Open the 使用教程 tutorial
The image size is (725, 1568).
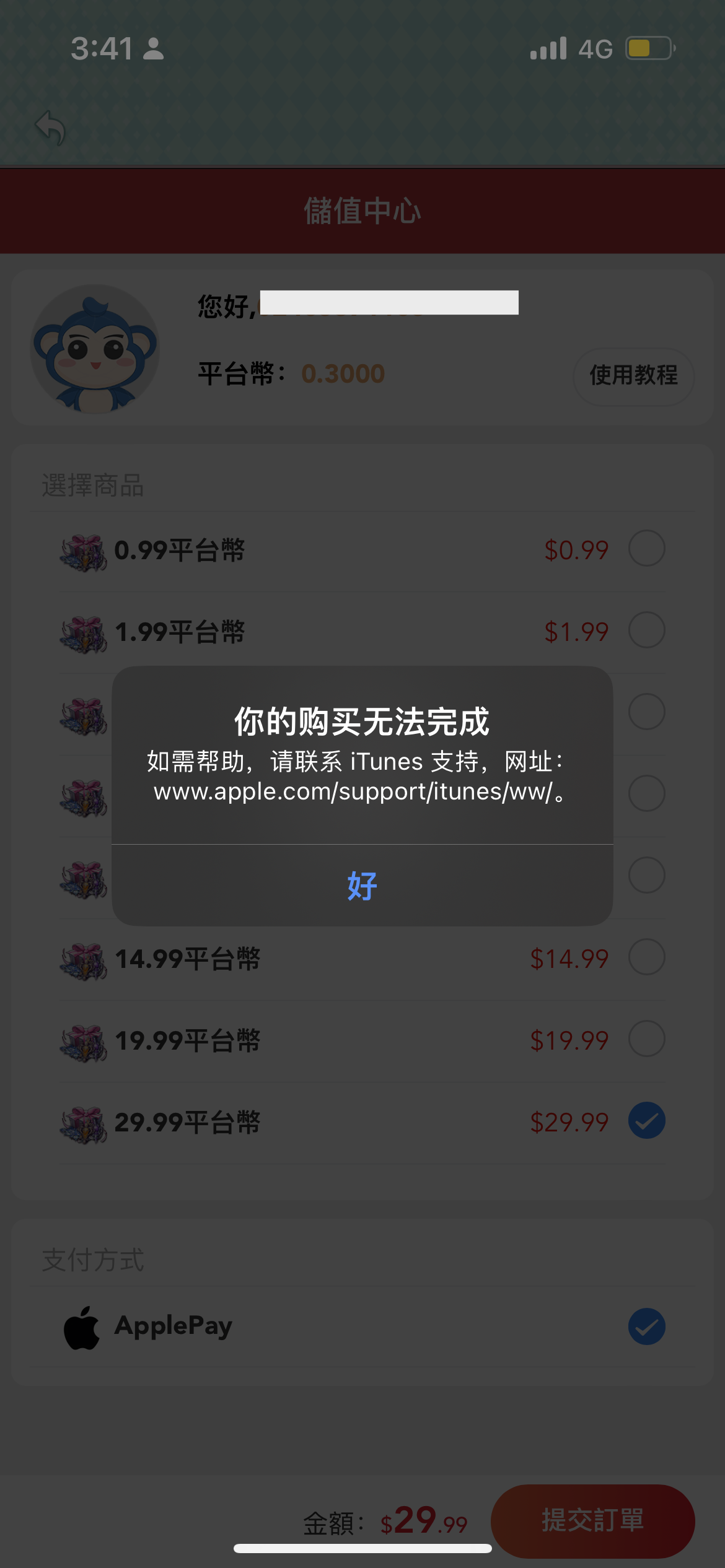click(x=633, y=376)
